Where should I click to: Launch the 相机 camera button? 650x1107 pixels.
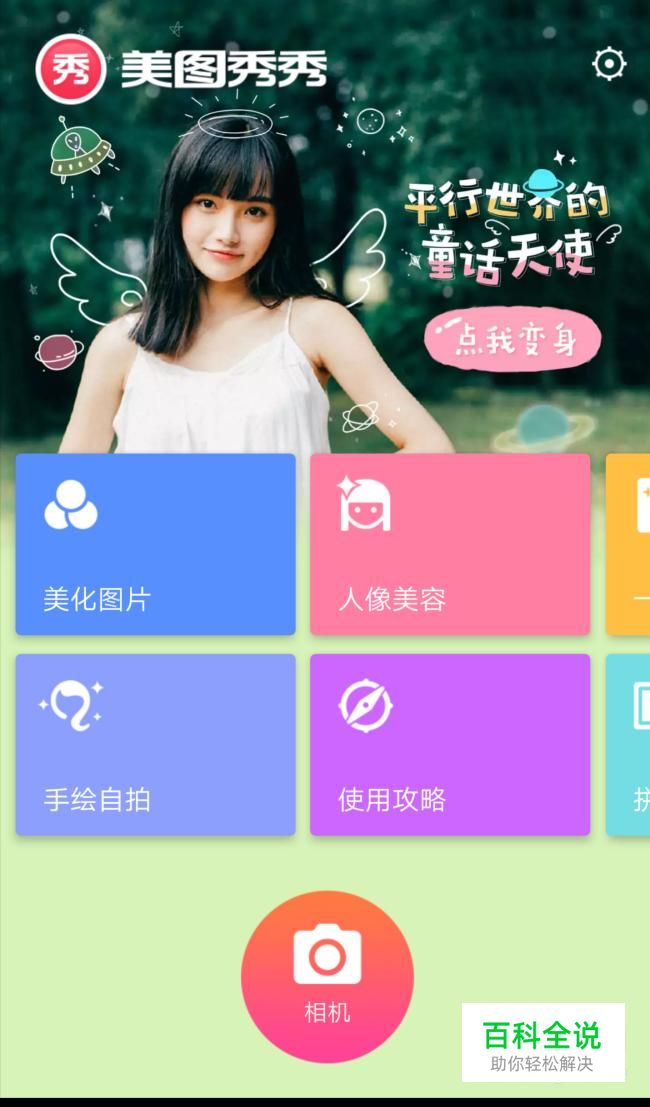point(327,976)
